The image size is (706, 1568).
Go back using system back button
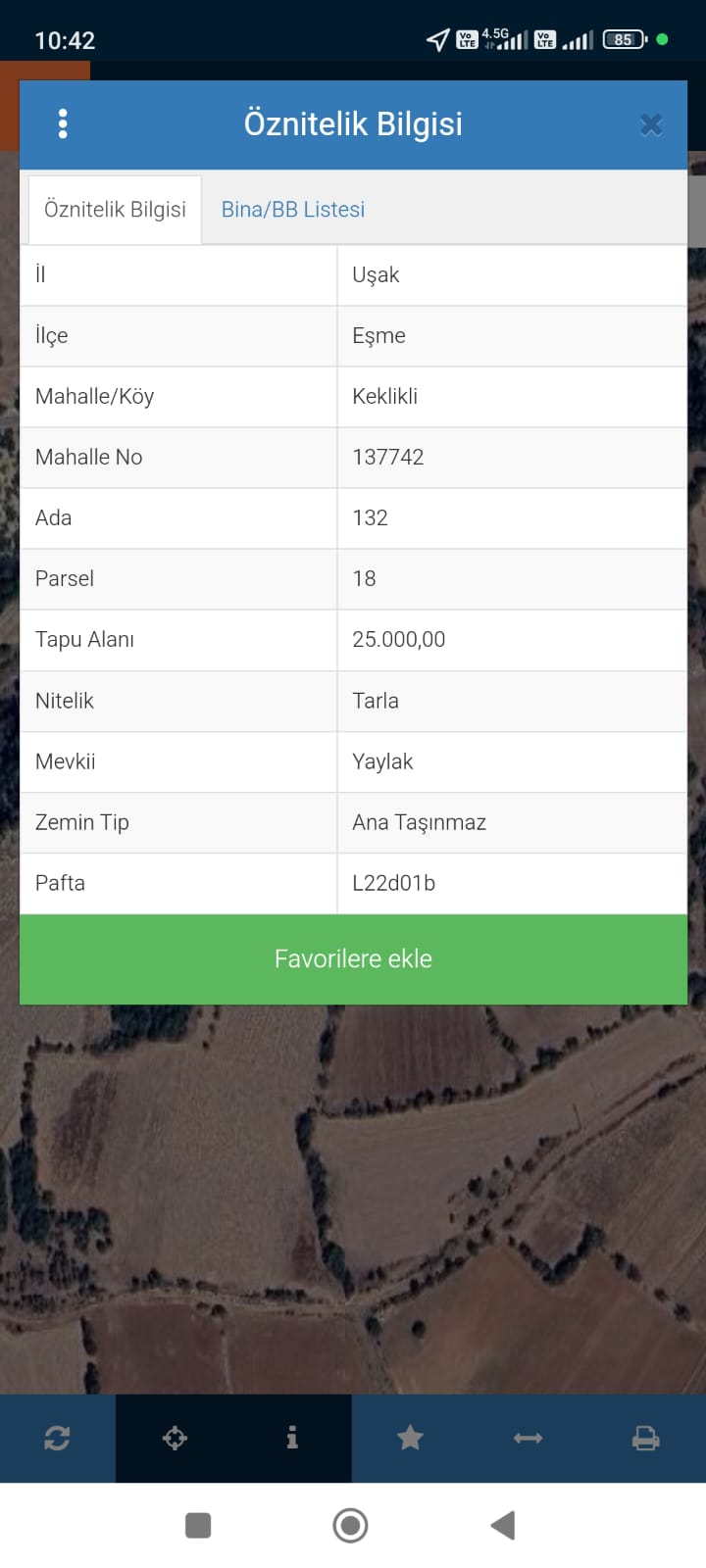(x=503, y=1525)
